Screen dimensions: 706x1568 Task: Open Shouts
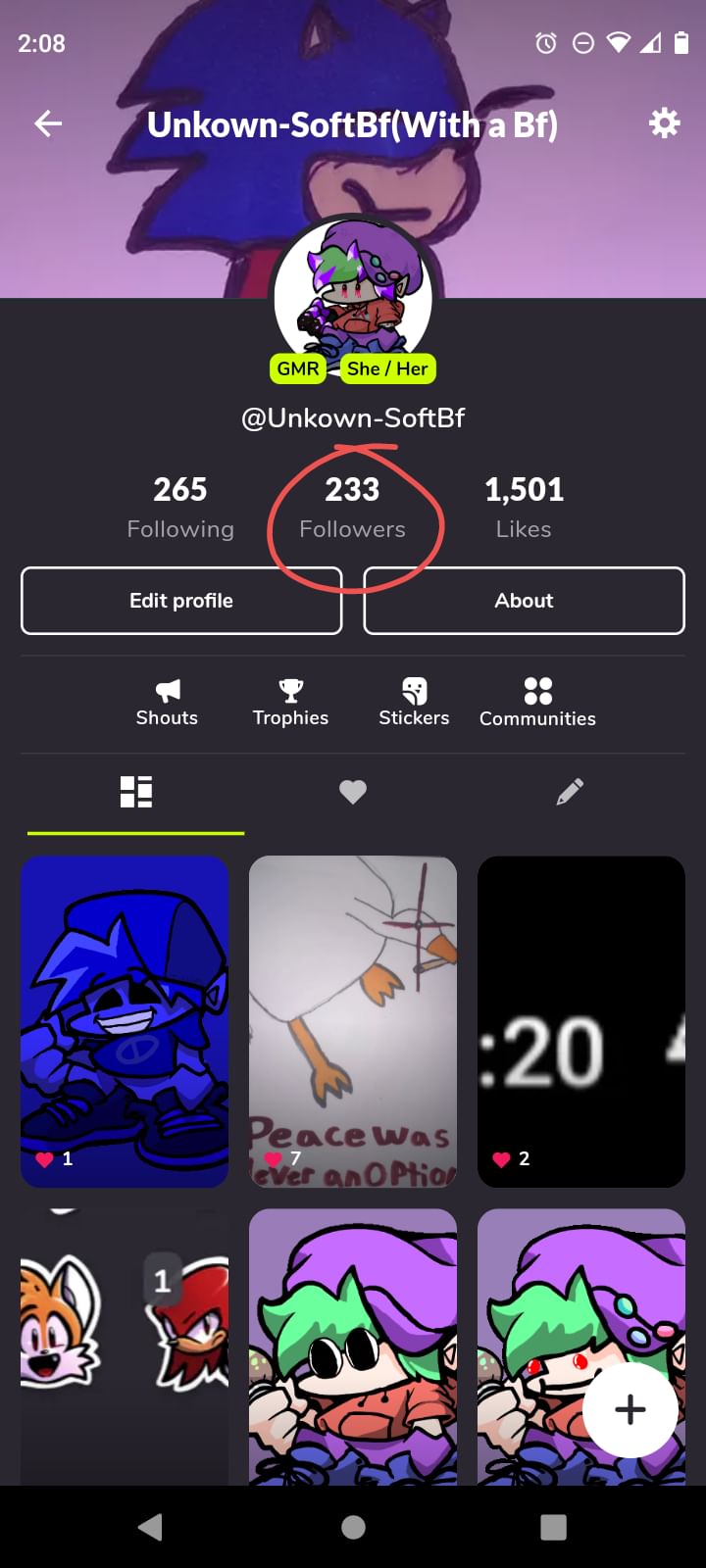[167, 702]
